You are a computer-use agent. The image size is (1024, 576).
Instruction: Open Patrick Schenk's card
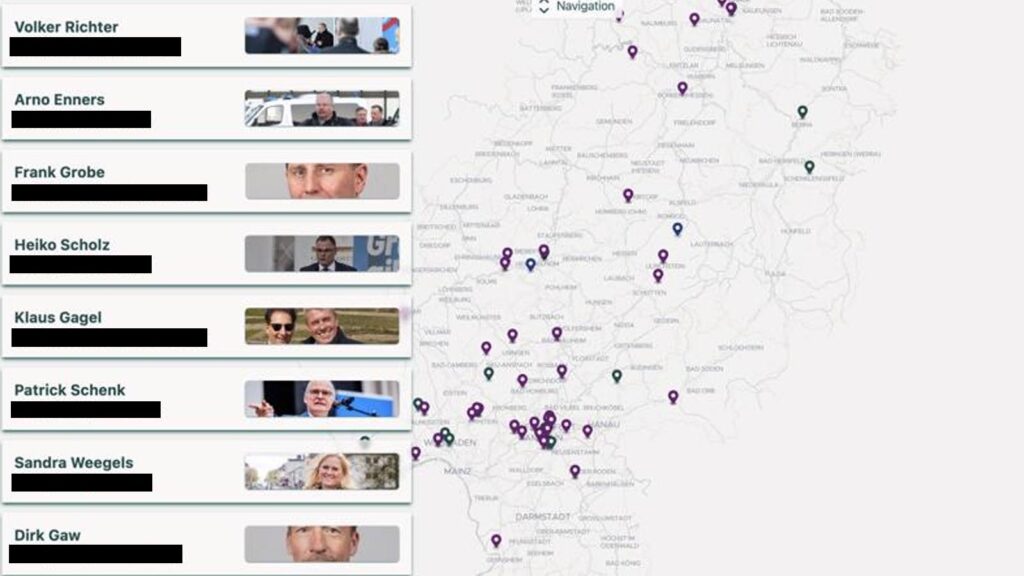point(206,398)
